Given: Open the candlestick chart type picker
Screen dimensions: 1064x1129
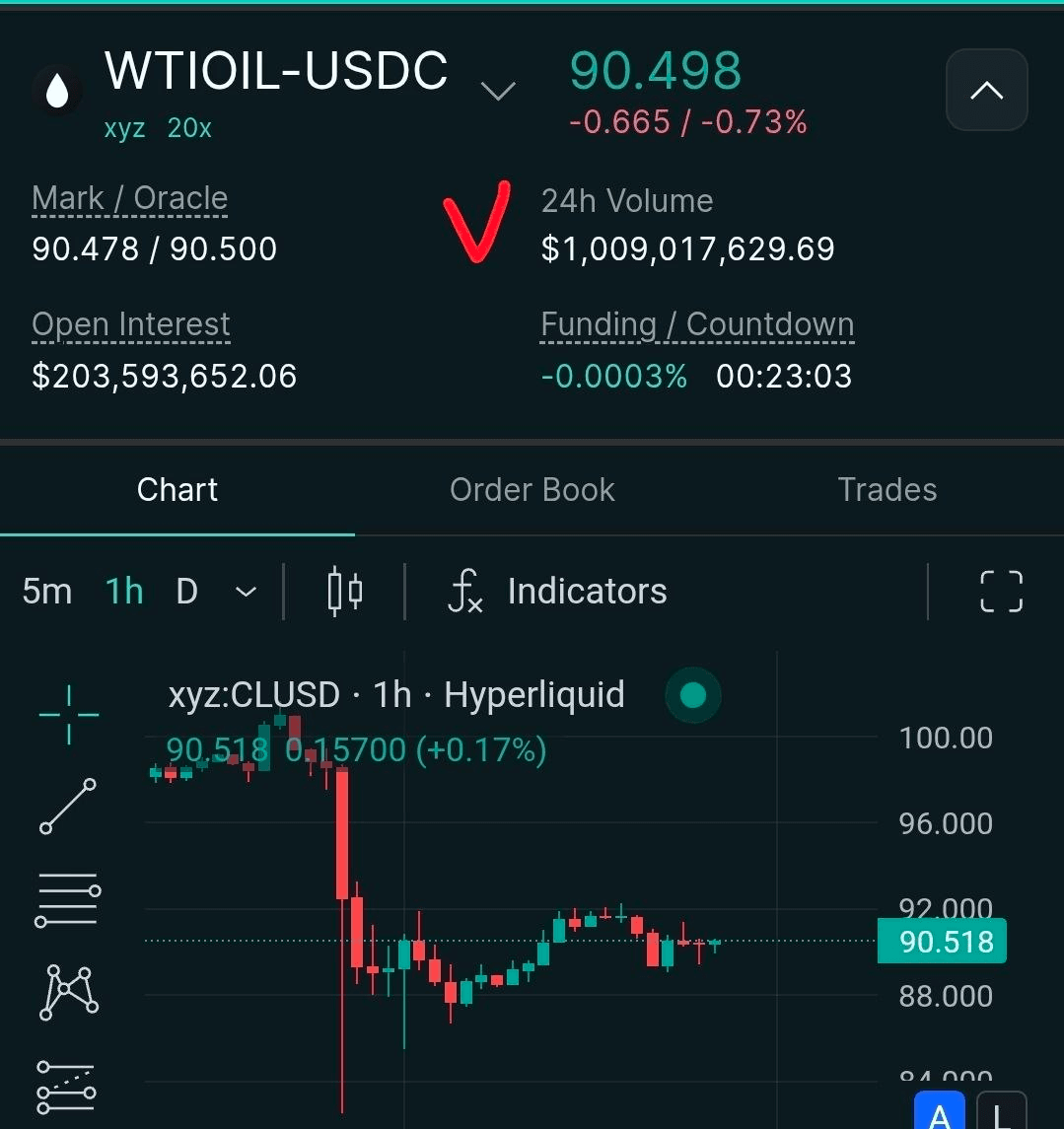Looking at the screenshot, I should (x=344, y=592).
